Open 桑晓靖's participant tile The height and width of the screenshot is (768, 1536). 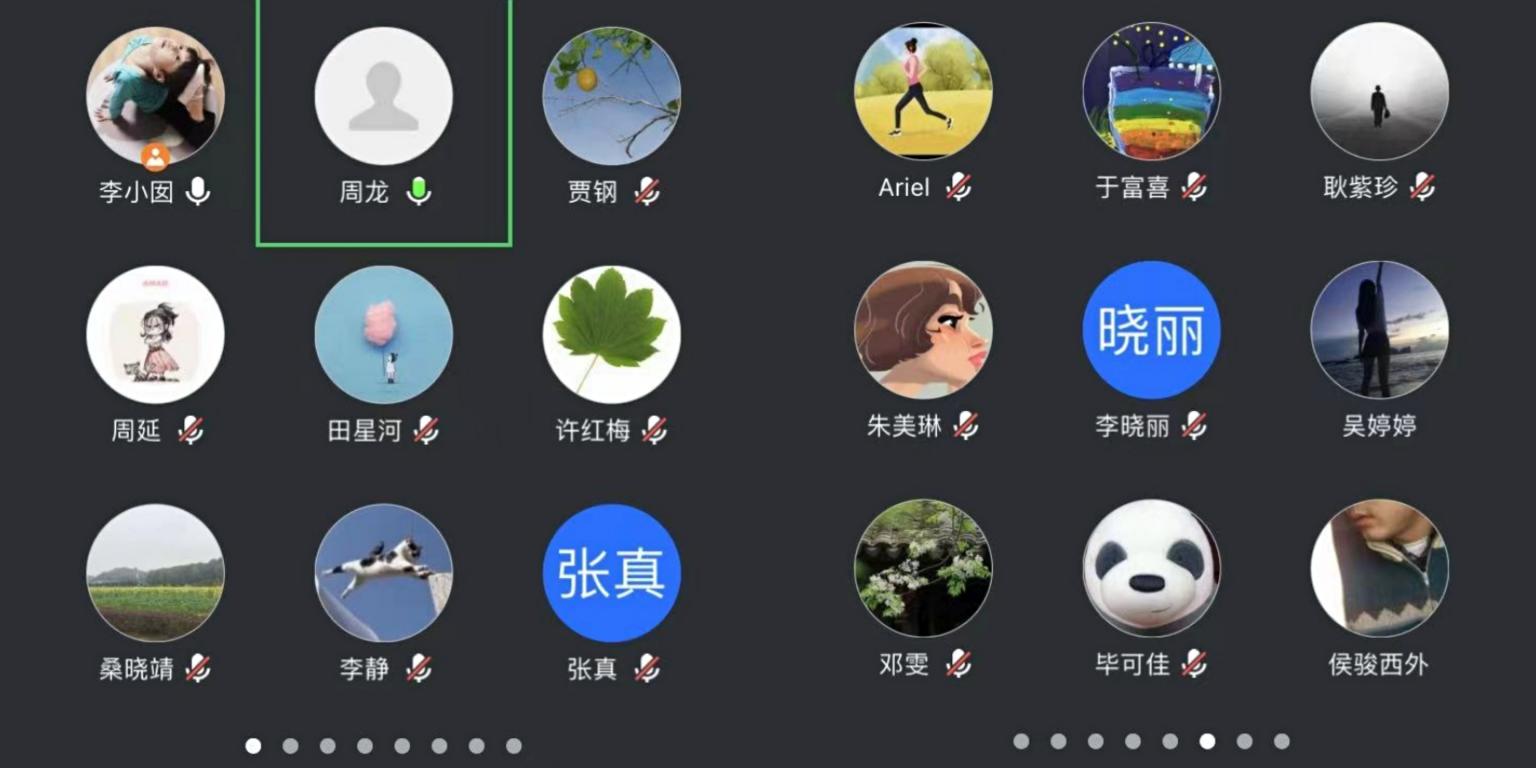point(155,573)
